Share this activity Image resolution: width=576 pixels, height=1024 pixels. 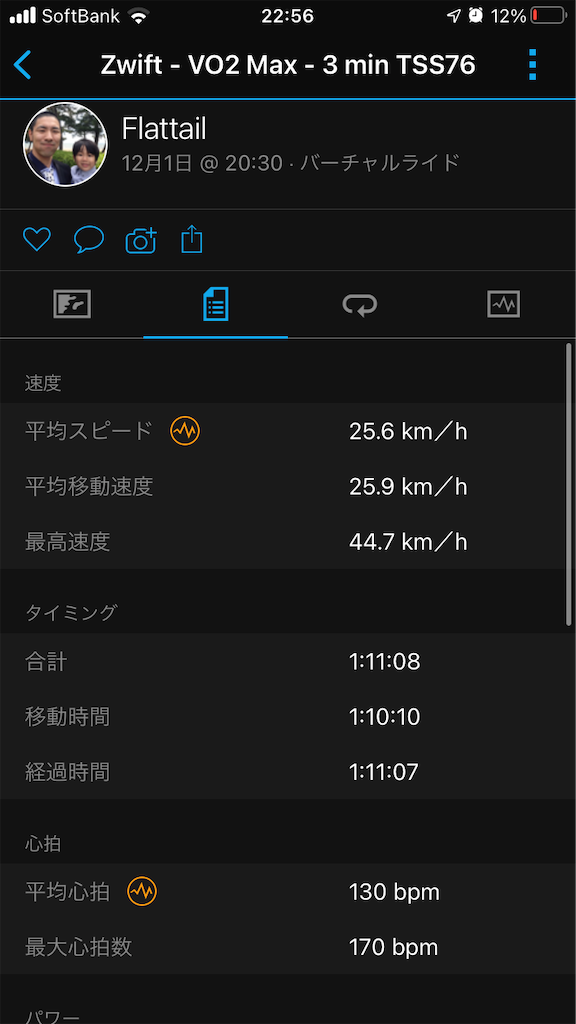[x=191, y=238]
